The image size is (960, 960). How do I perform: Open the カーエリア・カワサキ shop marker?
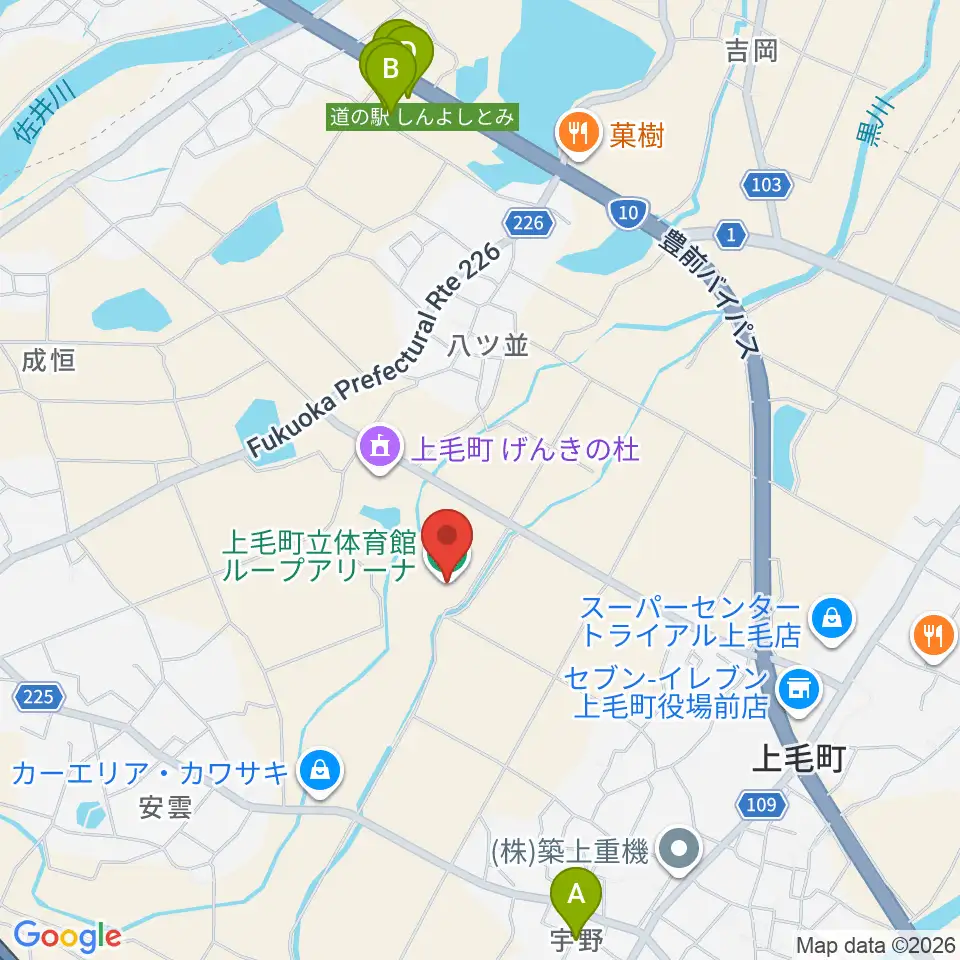[320, 773]
